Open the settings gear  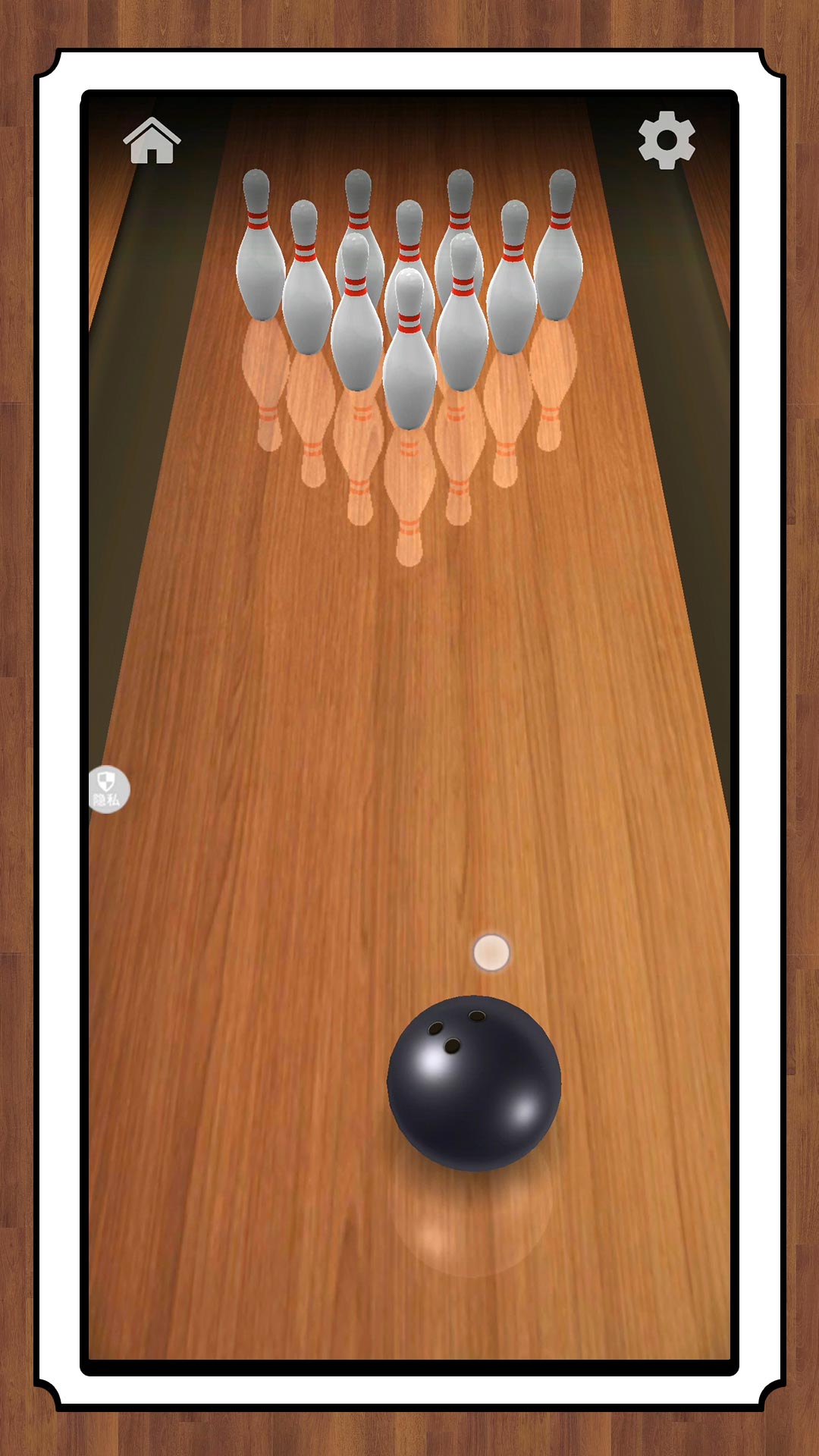point(667,140)
